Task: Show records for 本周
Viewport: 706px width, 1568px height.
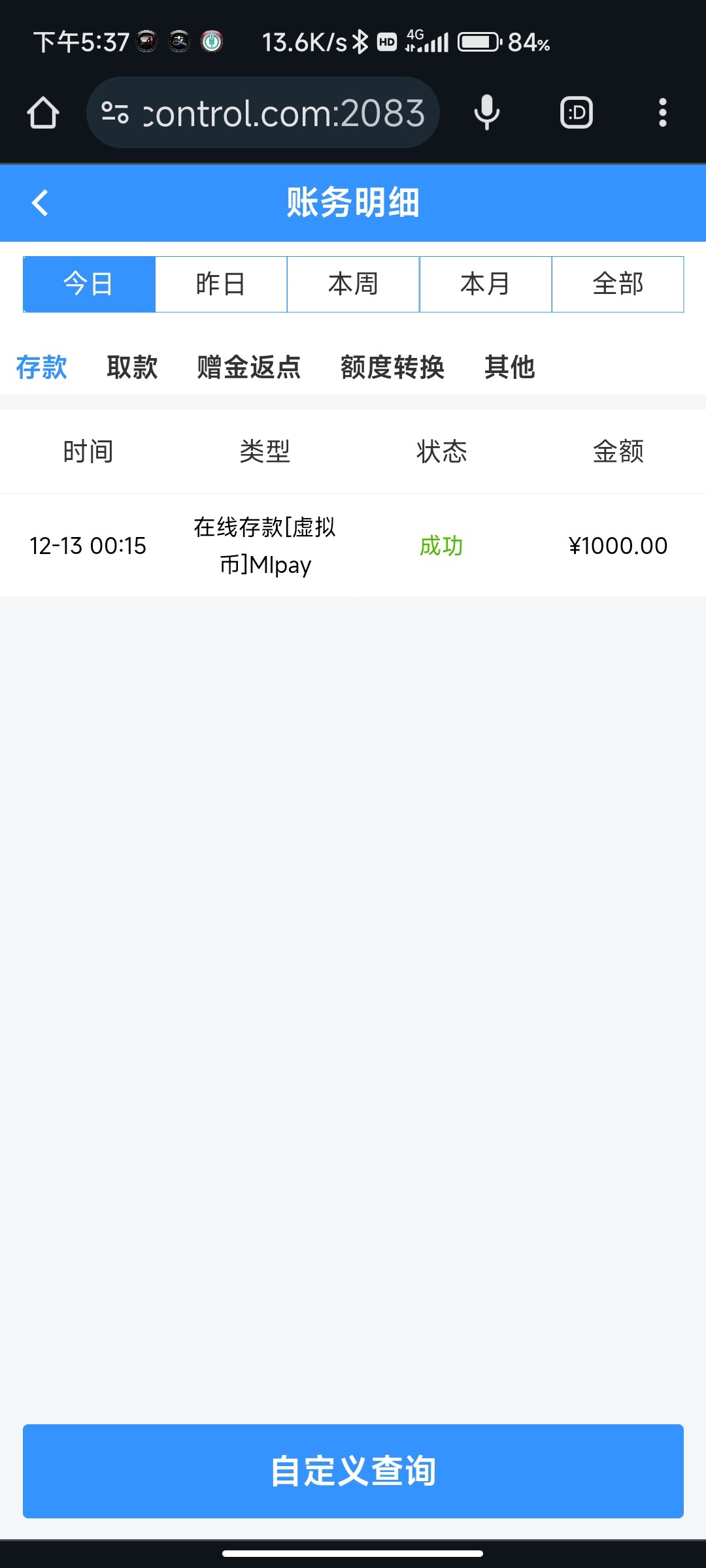Action: click(353, 284)
